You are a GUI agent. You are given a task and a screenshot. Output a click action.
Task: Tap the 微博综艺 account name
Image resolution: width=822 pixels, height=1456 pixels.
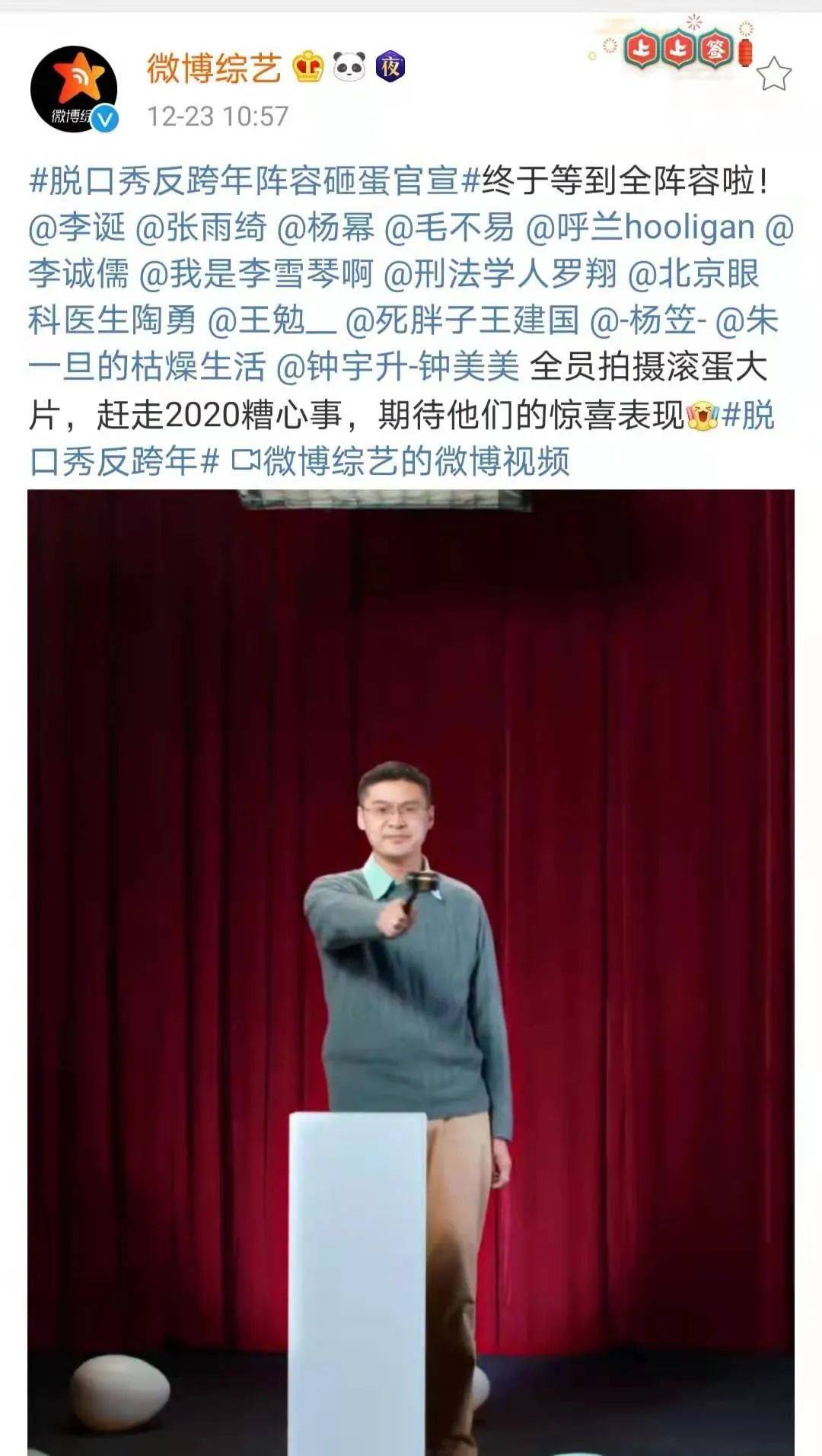[x=214, y=68]
